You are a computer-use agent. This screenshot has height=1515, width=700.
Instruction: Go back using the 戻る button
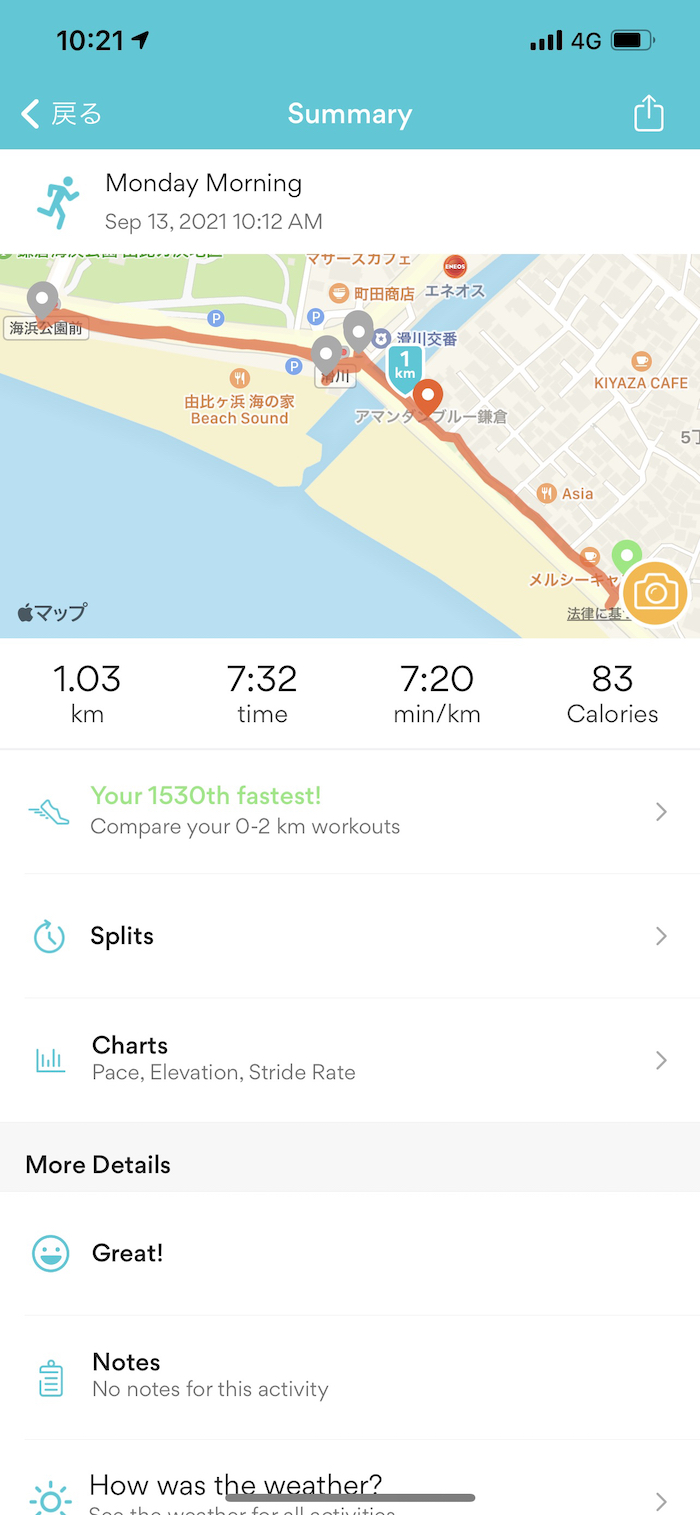pos(62,114)
